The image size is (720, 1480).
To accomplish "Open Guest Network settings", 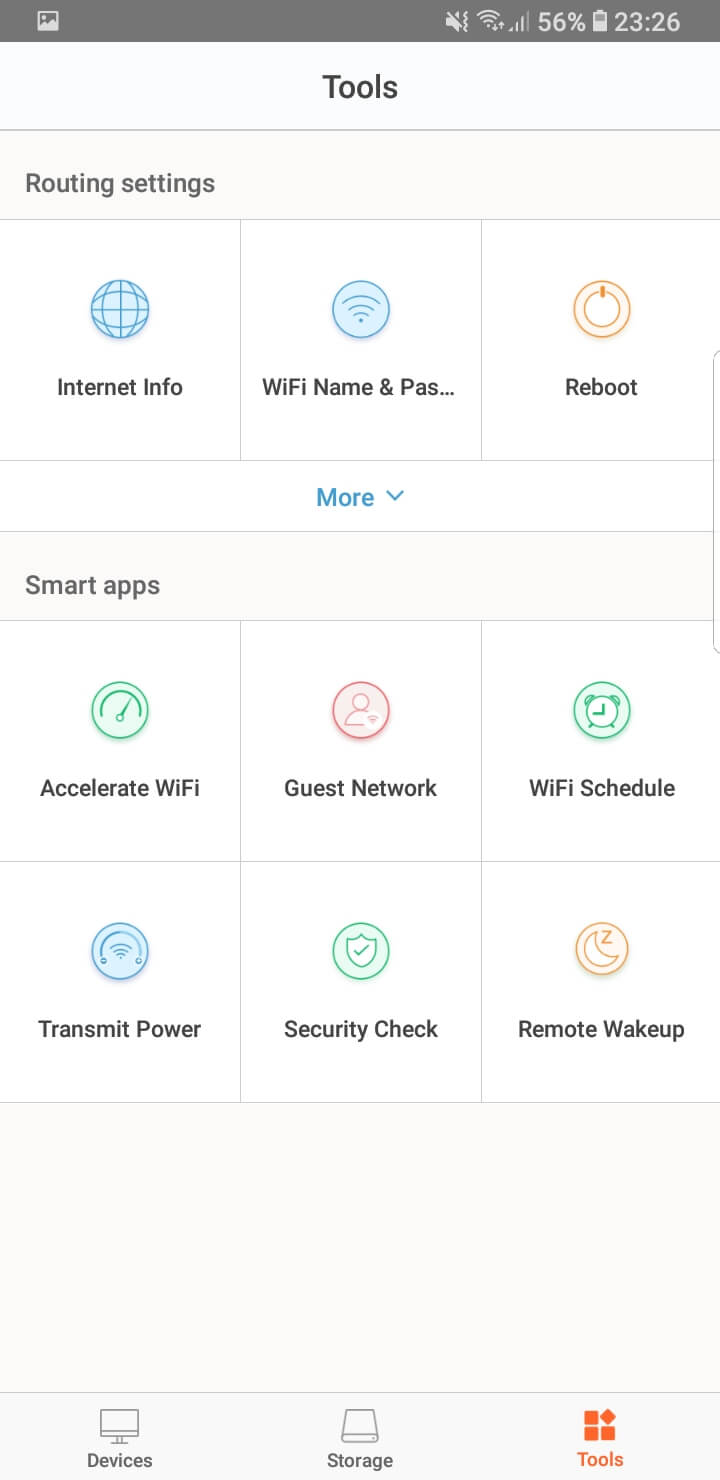I will pyautogui.click(x=361, y=741).
